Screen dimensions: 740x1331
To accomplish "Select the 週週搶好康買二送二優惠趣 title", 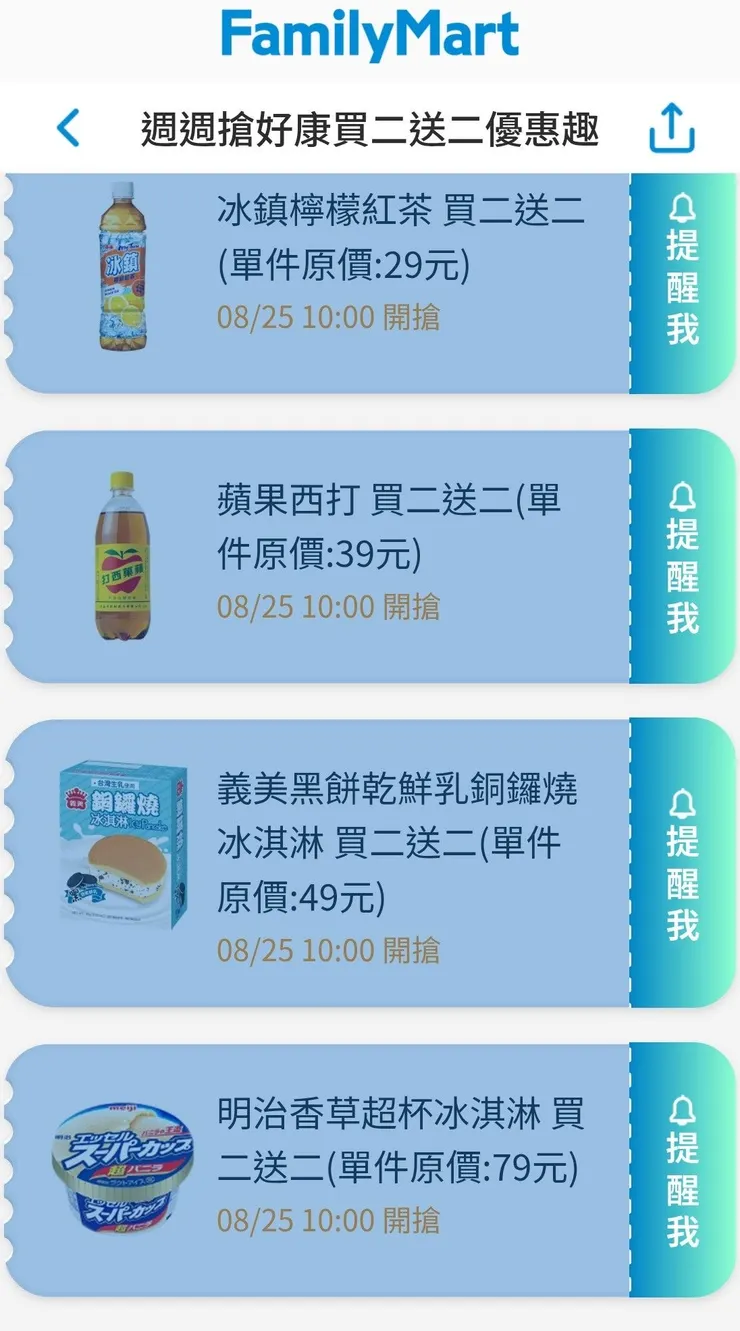I will pyautogui.click(x=370, y=128).
